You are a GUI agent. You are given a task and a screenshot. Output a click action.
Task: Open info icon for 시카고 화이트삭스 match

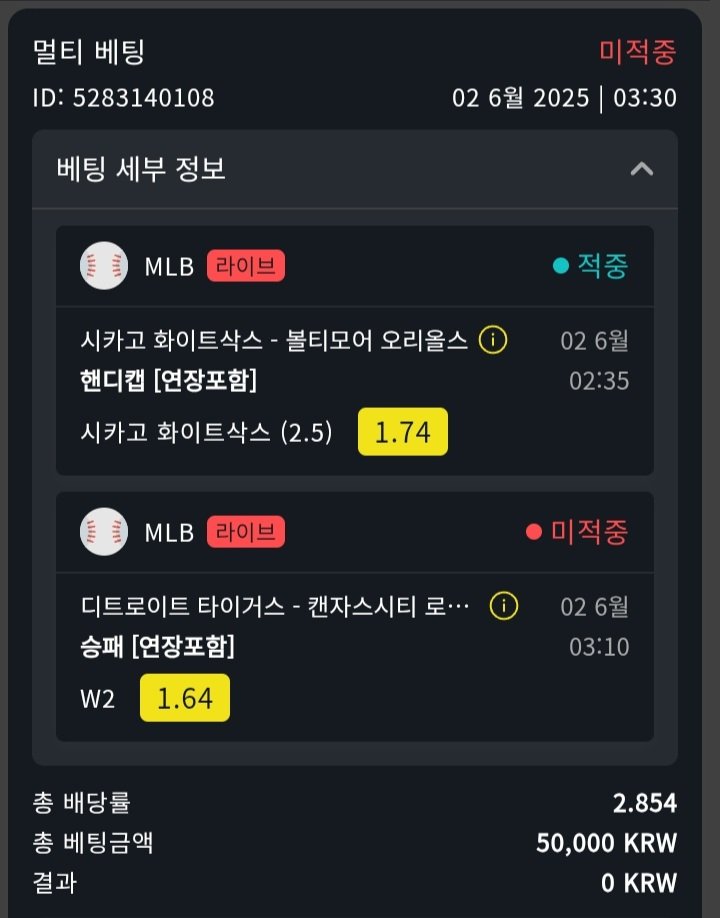(x=493, y=340)
